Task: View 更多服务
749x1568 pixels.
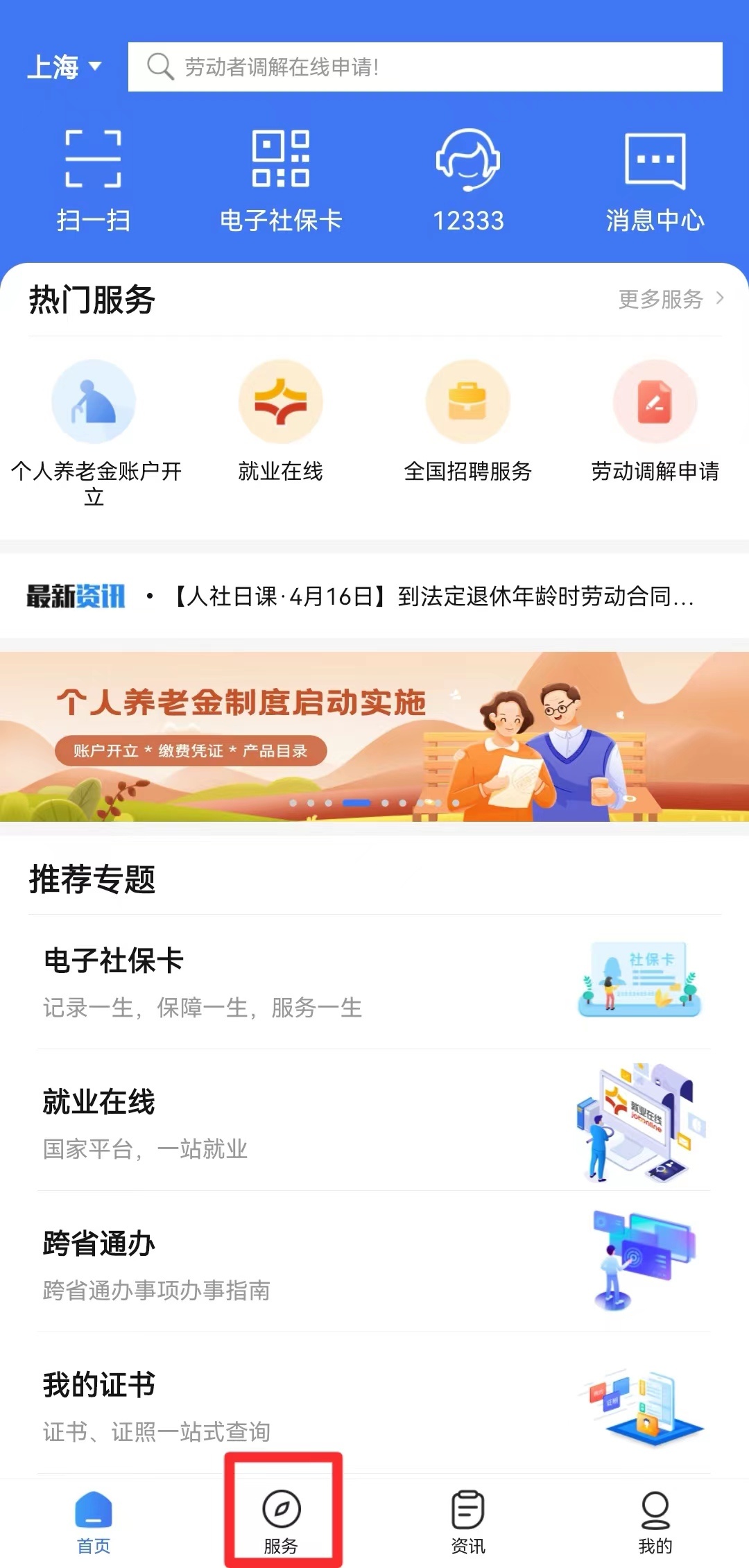Action: pyautogui.click(x=670, y=300)
